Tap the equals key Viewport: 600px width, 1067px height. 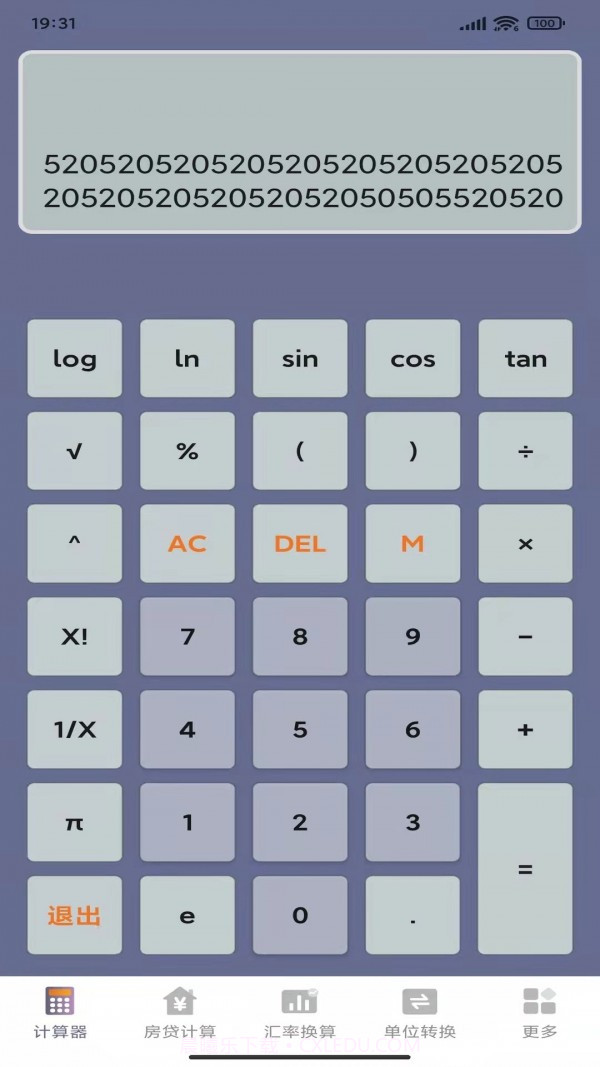(x=525, y=868)
